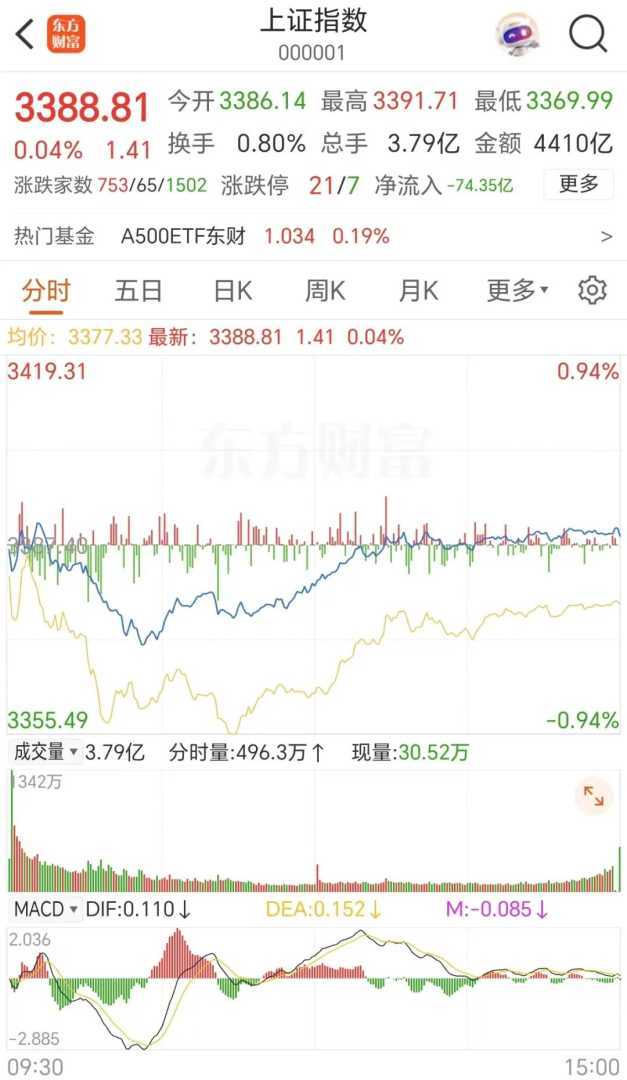Open the robot assistant icon
627x1080 pixels.
(x=518, y=35)
